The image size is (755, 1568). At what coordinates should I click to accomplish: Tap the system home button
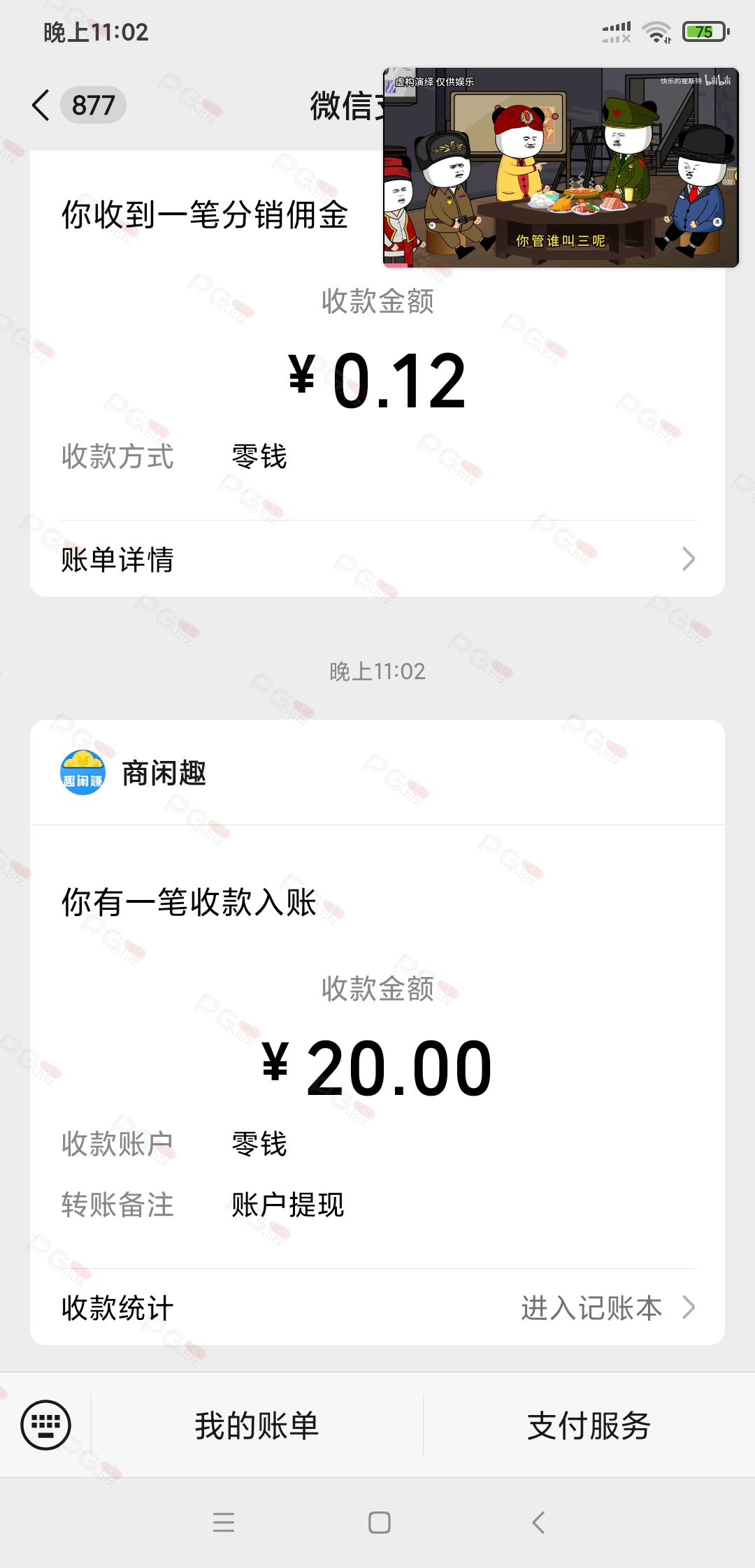point(379,1523)
